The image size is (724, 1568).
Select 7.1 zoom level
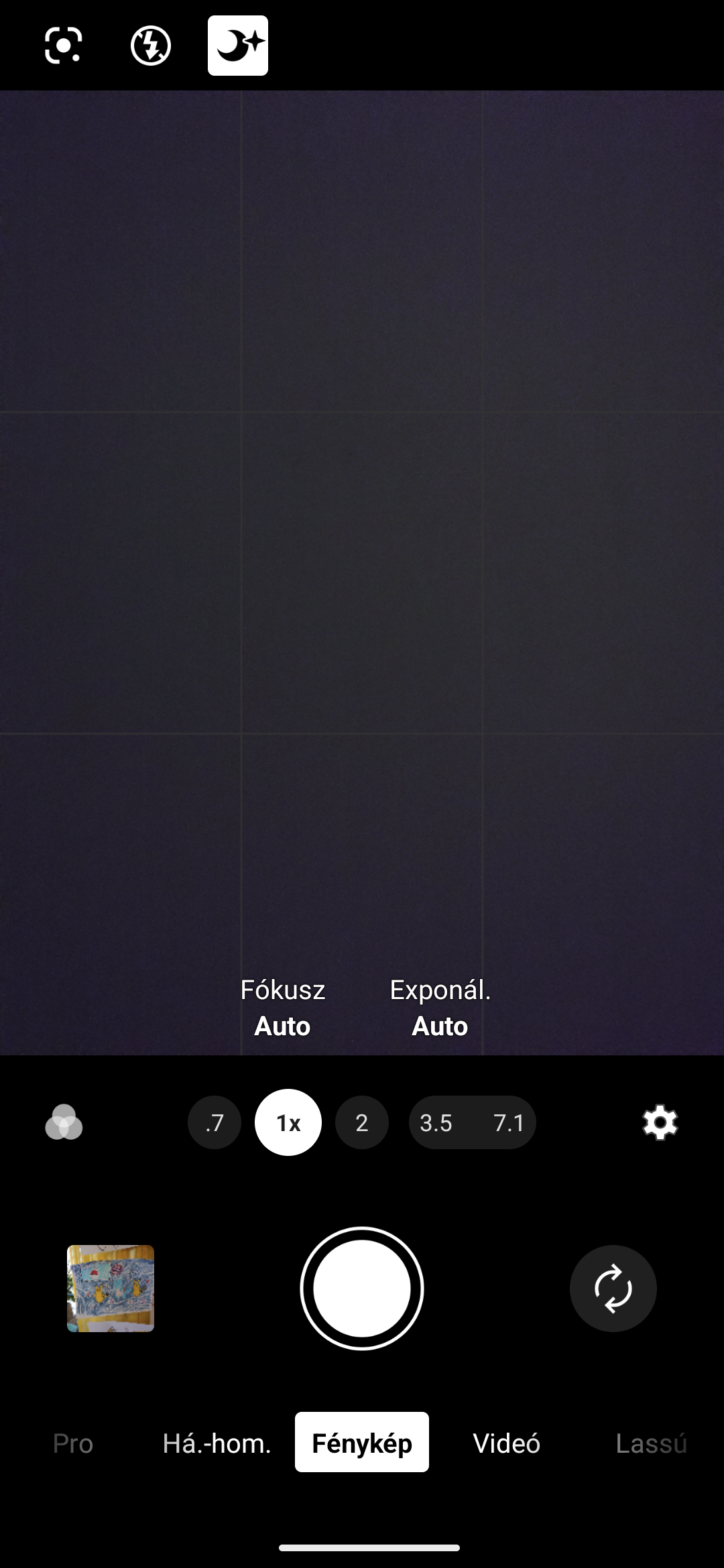pyautogui.click(x=509, y=1122)
